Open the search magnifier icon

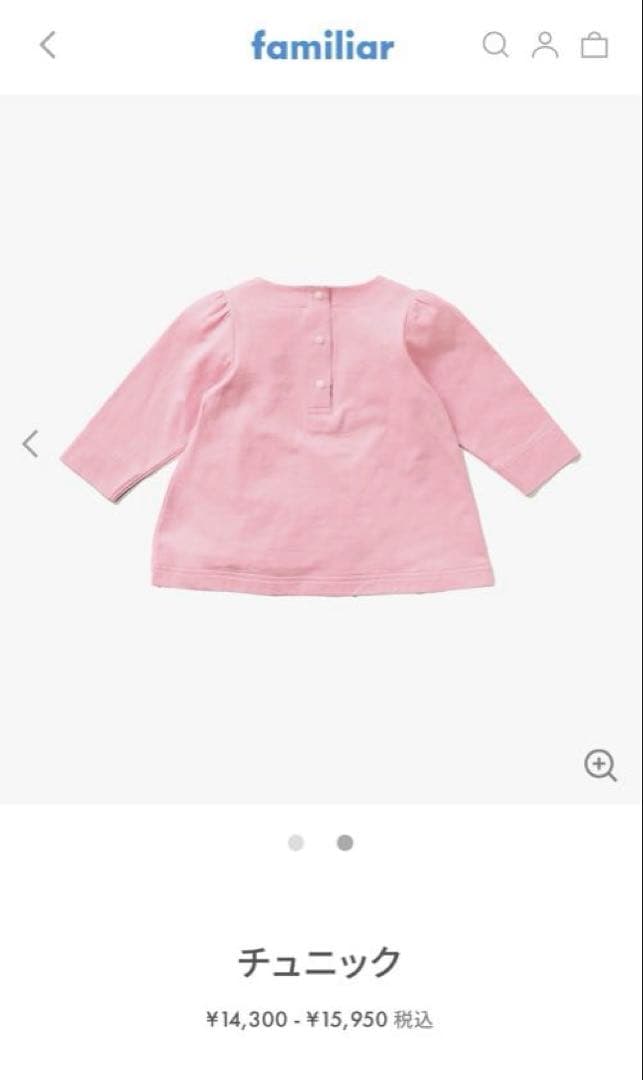[495, 45]
